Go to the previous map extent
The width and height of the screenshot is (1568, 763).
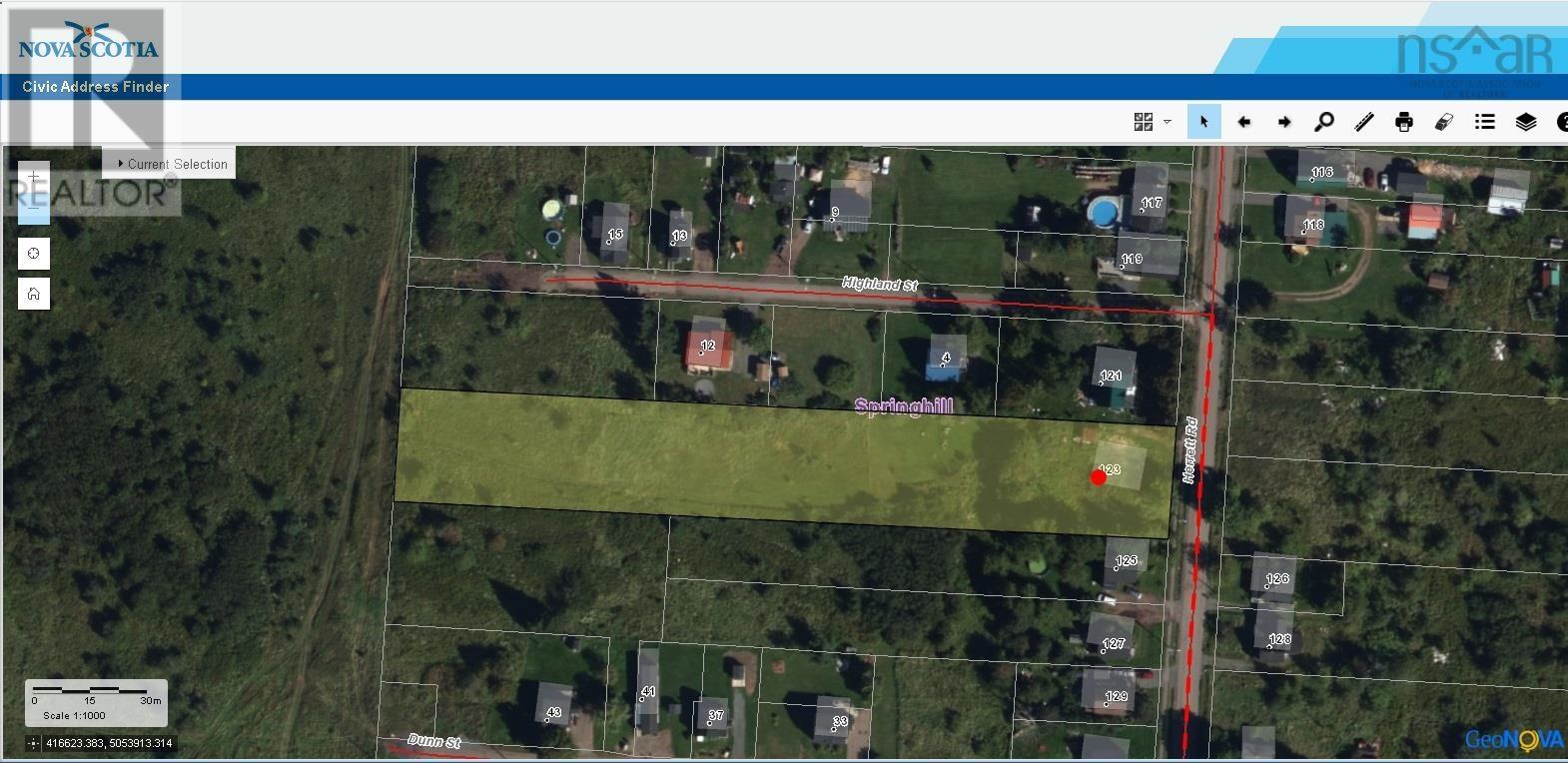click(1243, 122)
